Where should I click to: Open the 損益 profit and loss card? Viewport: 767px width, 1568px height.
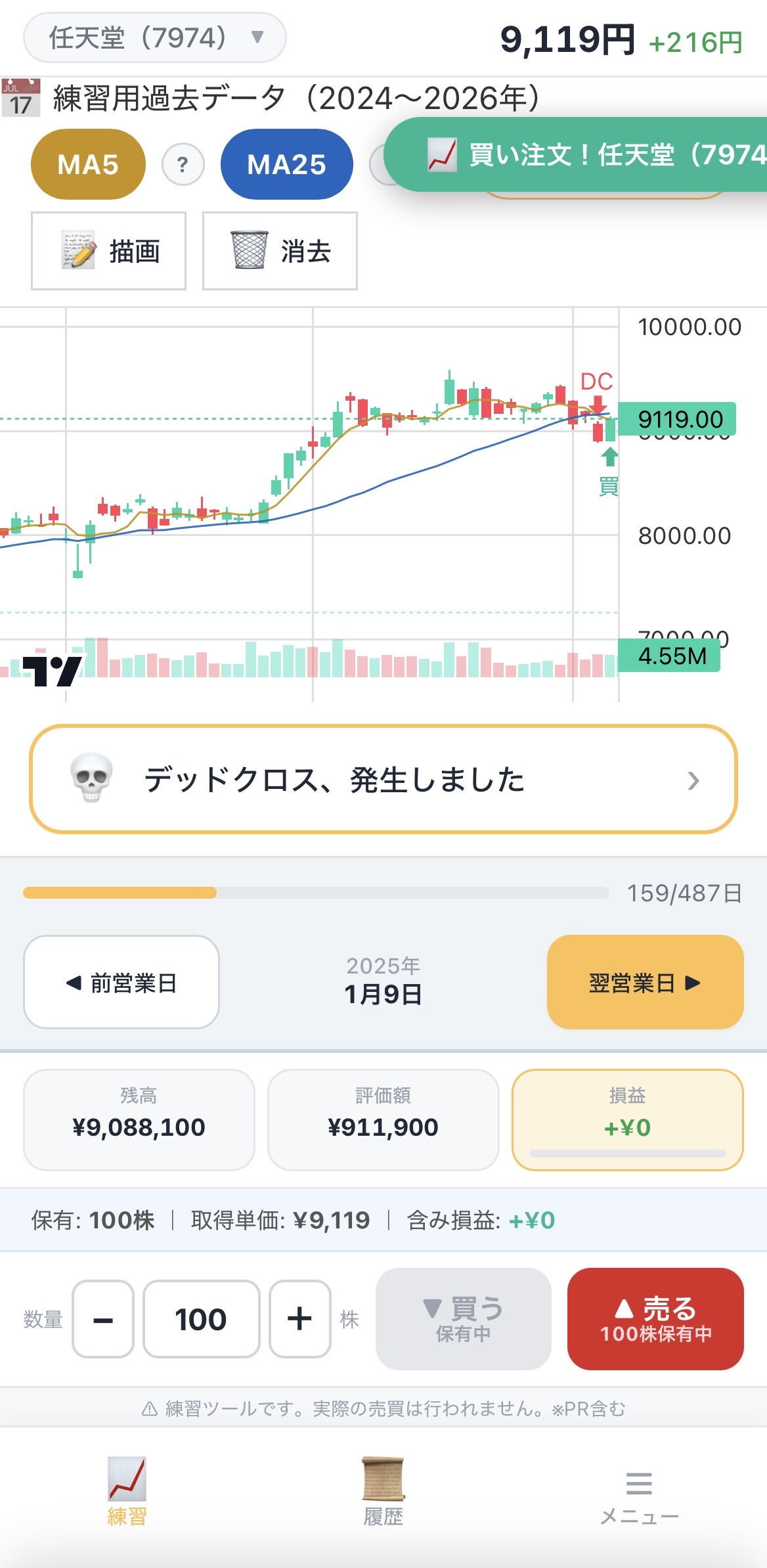[627, 1119]
